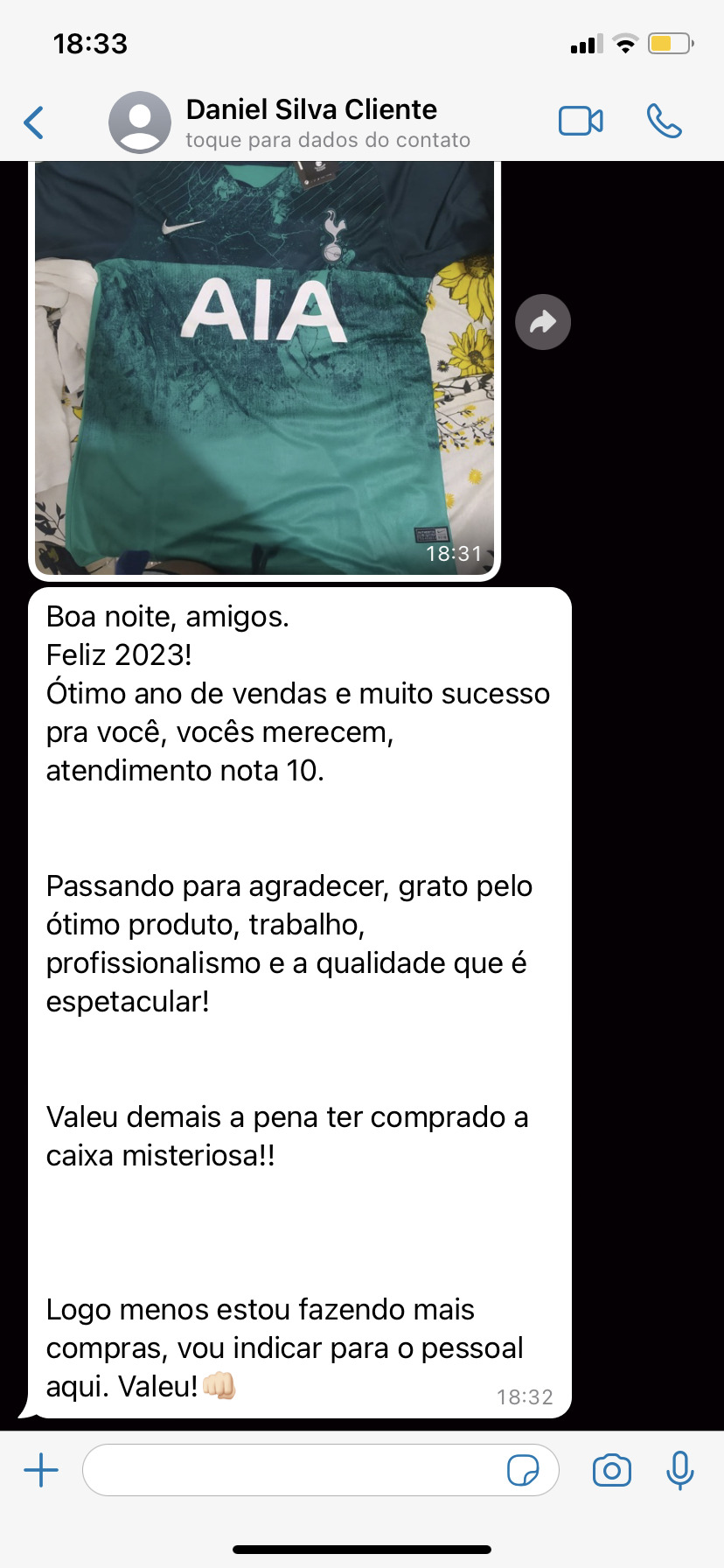
Task: Forward the jersey photo
Action: pyautogui.click(x=543, y=322)
